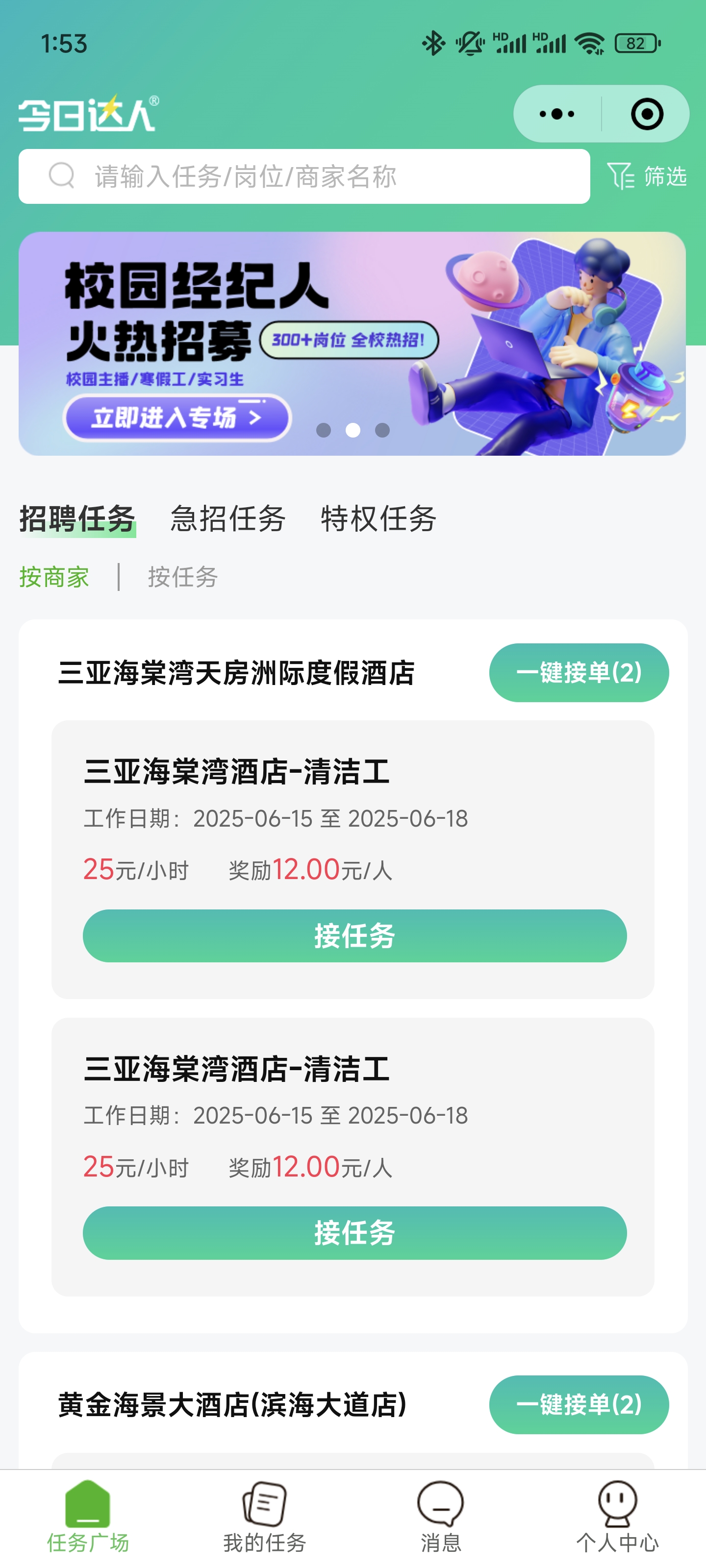
Task: Open the 筛选 filter options
Action: (647, 176)
